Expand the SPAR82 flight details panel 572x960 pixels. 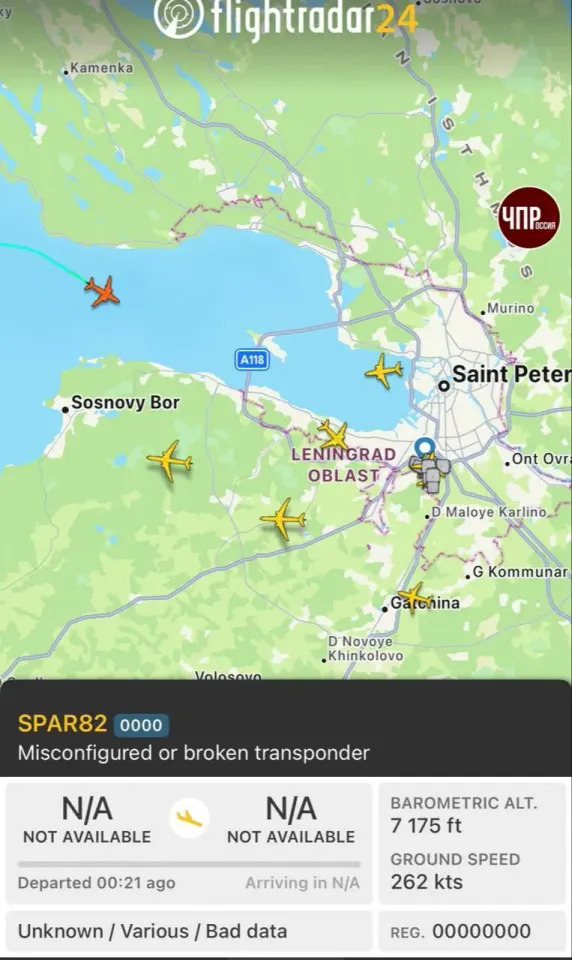(x=286, y=737)
